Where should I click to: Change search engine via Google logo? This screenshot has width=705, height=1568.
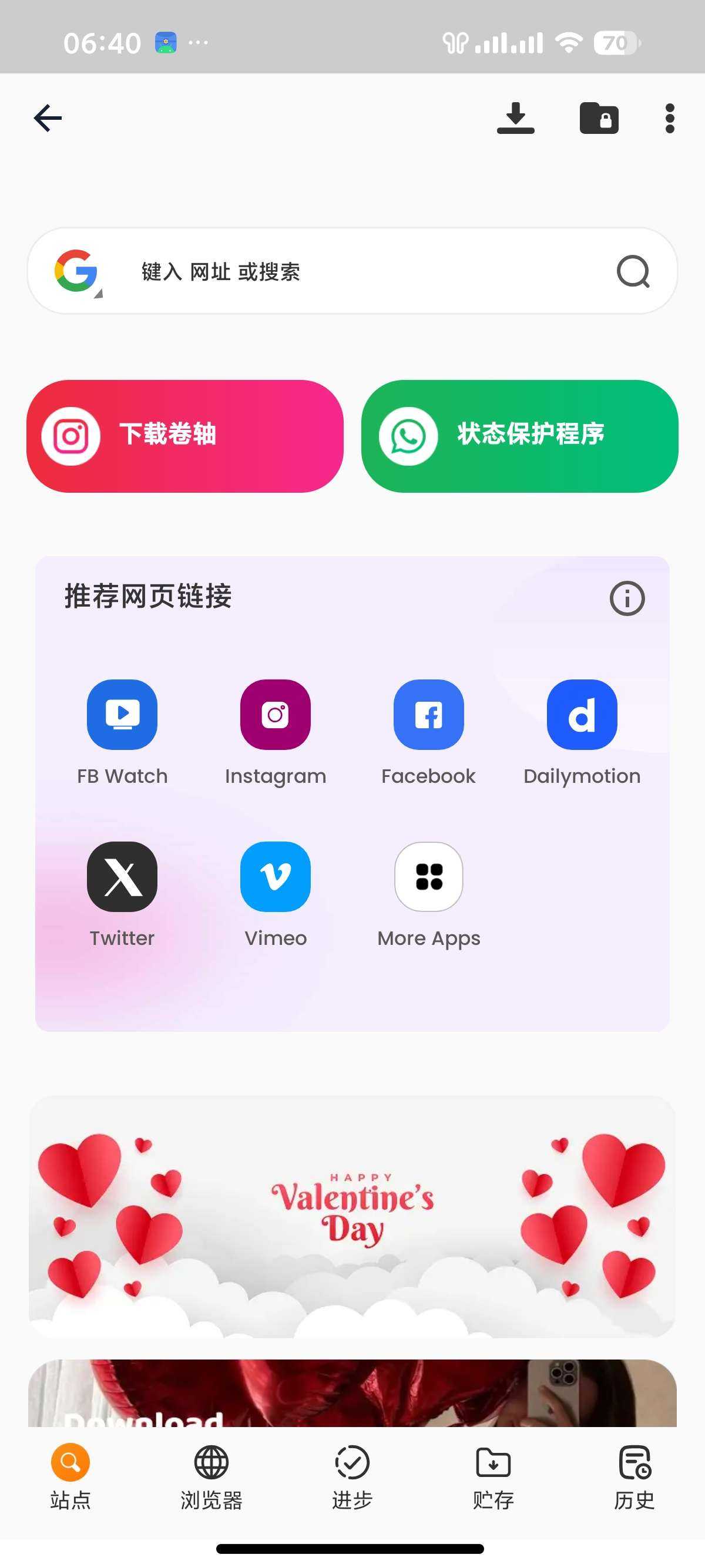coord(77,271)
